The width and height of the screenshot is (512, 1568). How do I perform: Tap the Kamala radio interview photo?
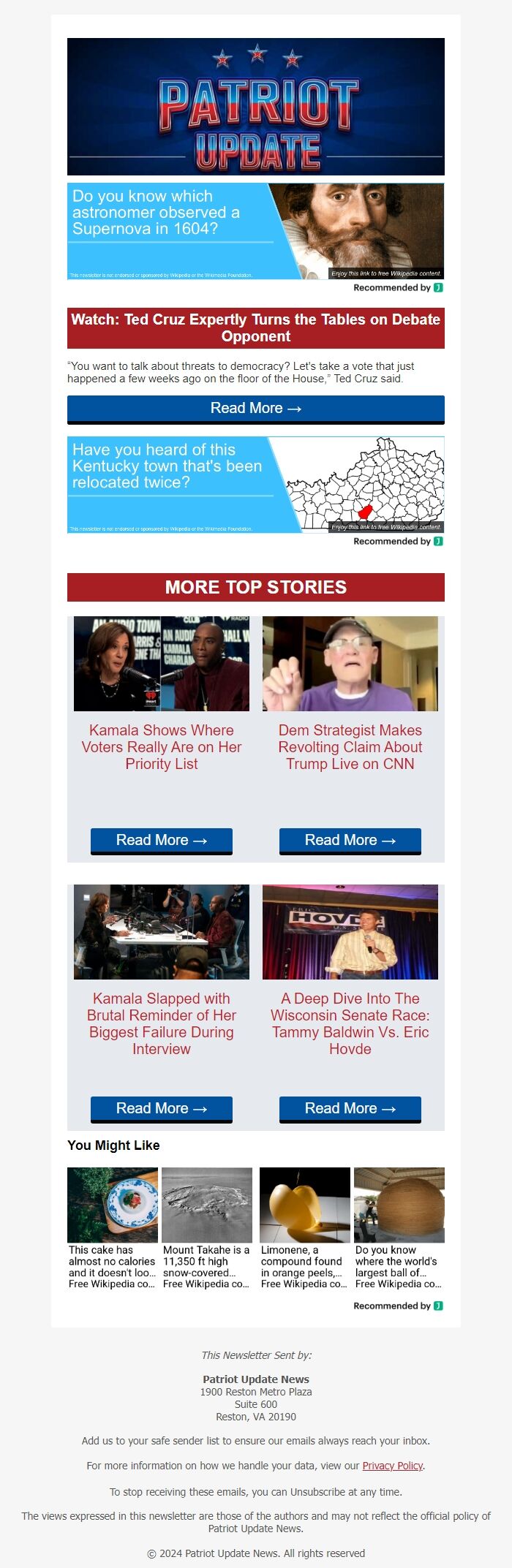pyautogui.click(x=162, y=664)
